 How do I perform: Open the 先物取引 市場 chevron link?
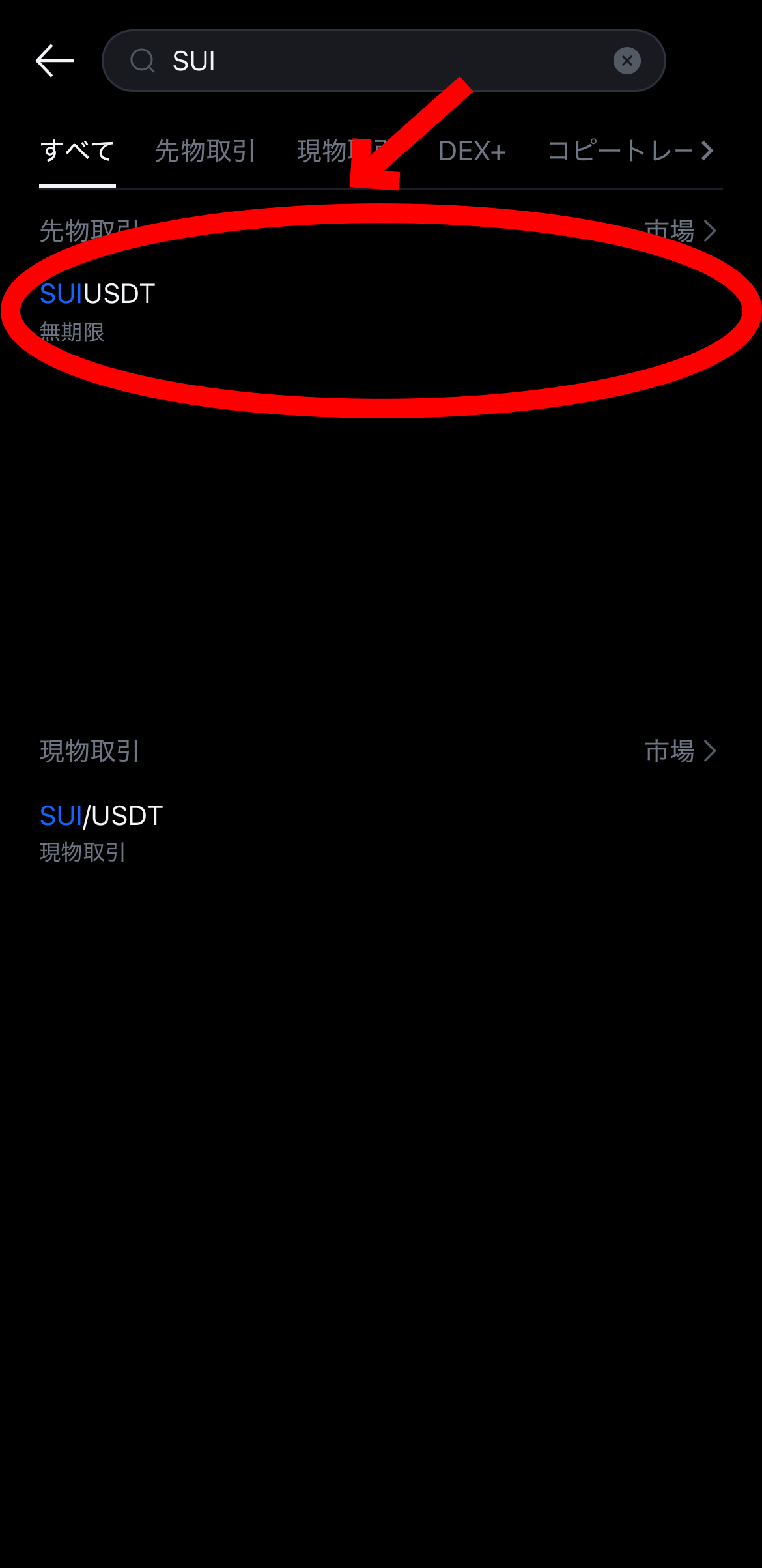click(x=681, y=231)
